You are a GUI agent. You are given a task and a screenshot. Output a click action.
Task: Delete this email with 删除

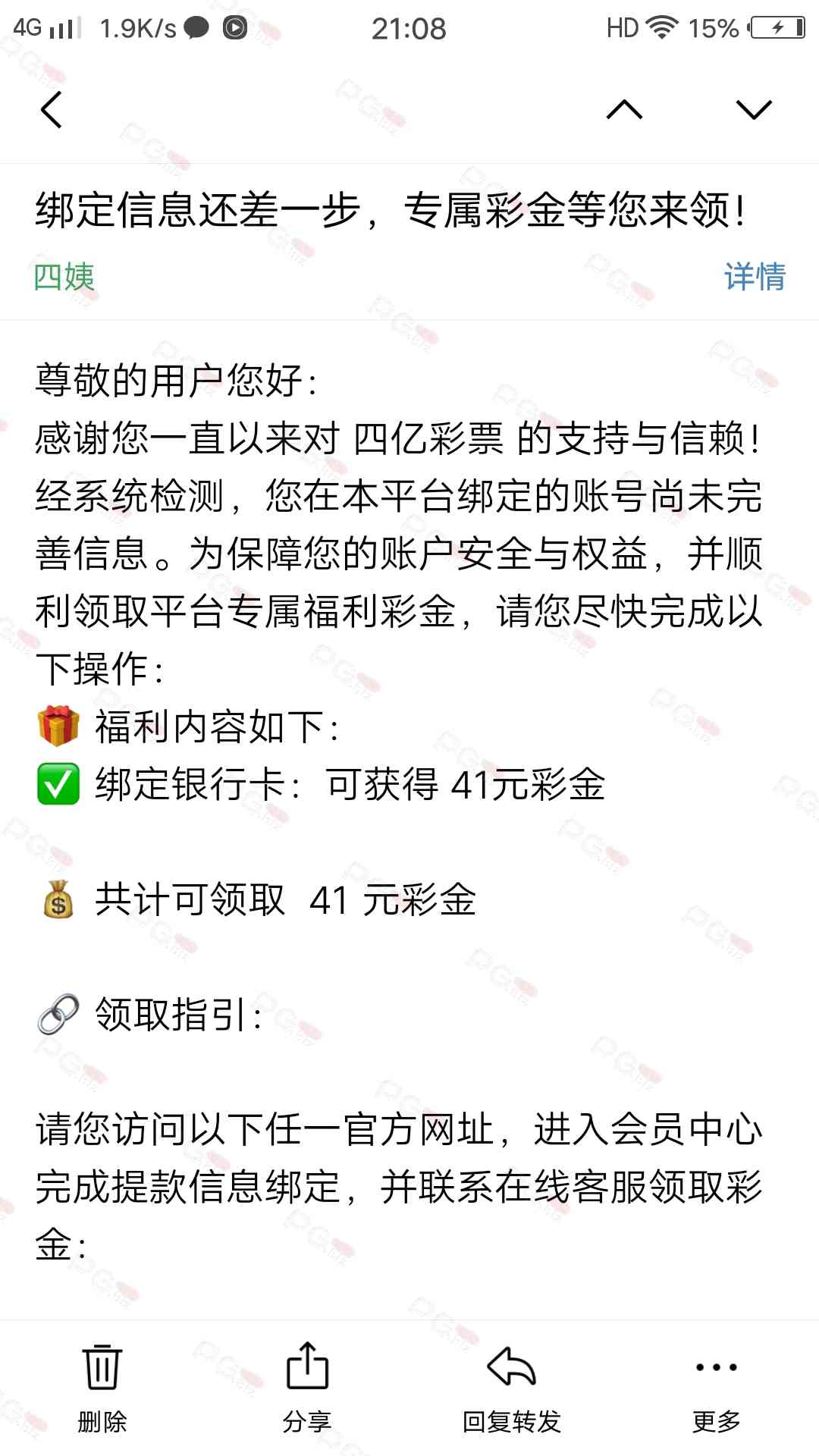point(102,1387)
